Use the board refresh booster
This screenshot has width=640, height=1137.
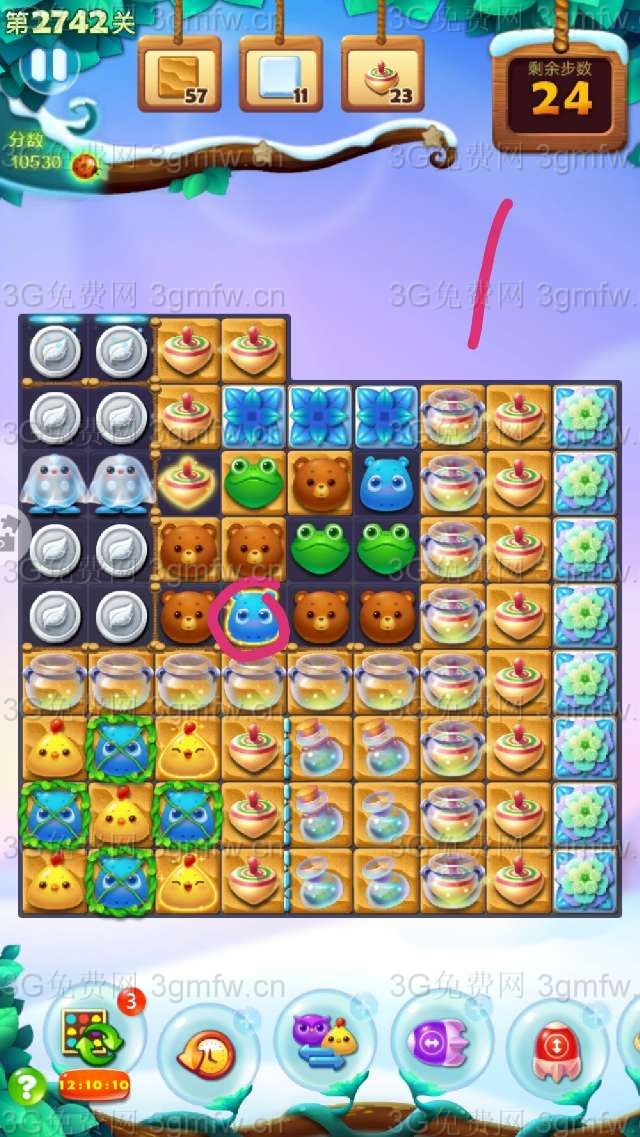(x=92, y=1040)
